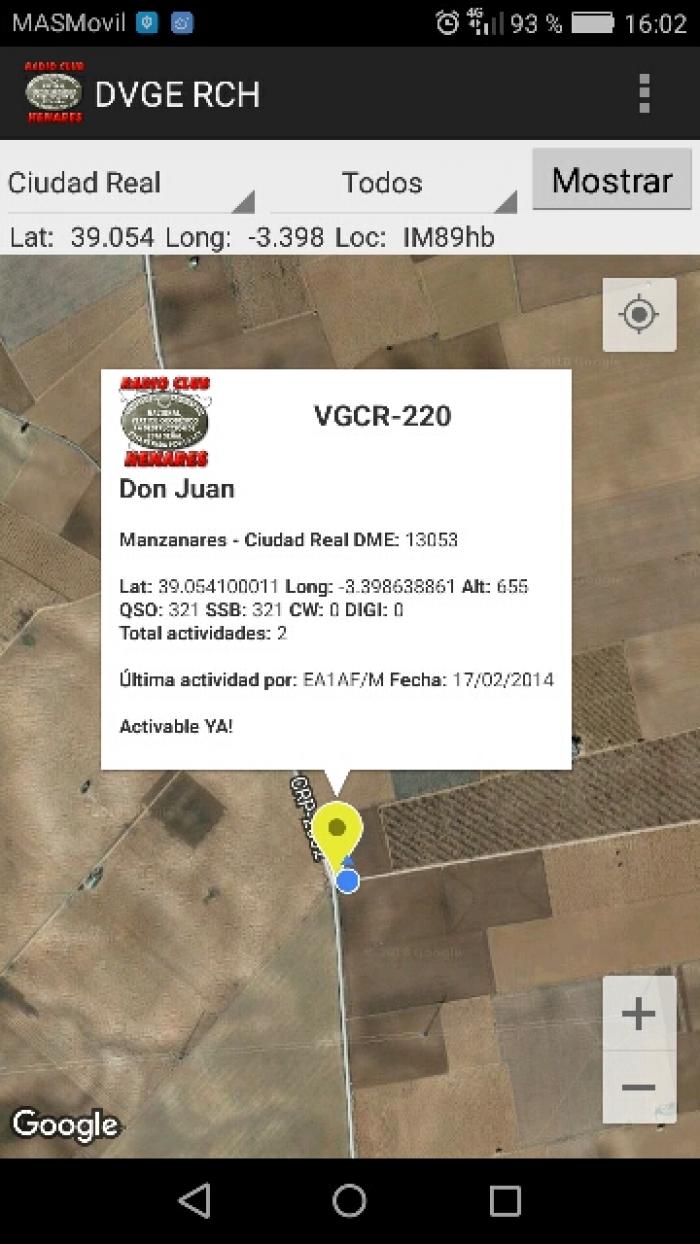
Task: Open the Ciudad Real province dropdown
Action: 131,184
